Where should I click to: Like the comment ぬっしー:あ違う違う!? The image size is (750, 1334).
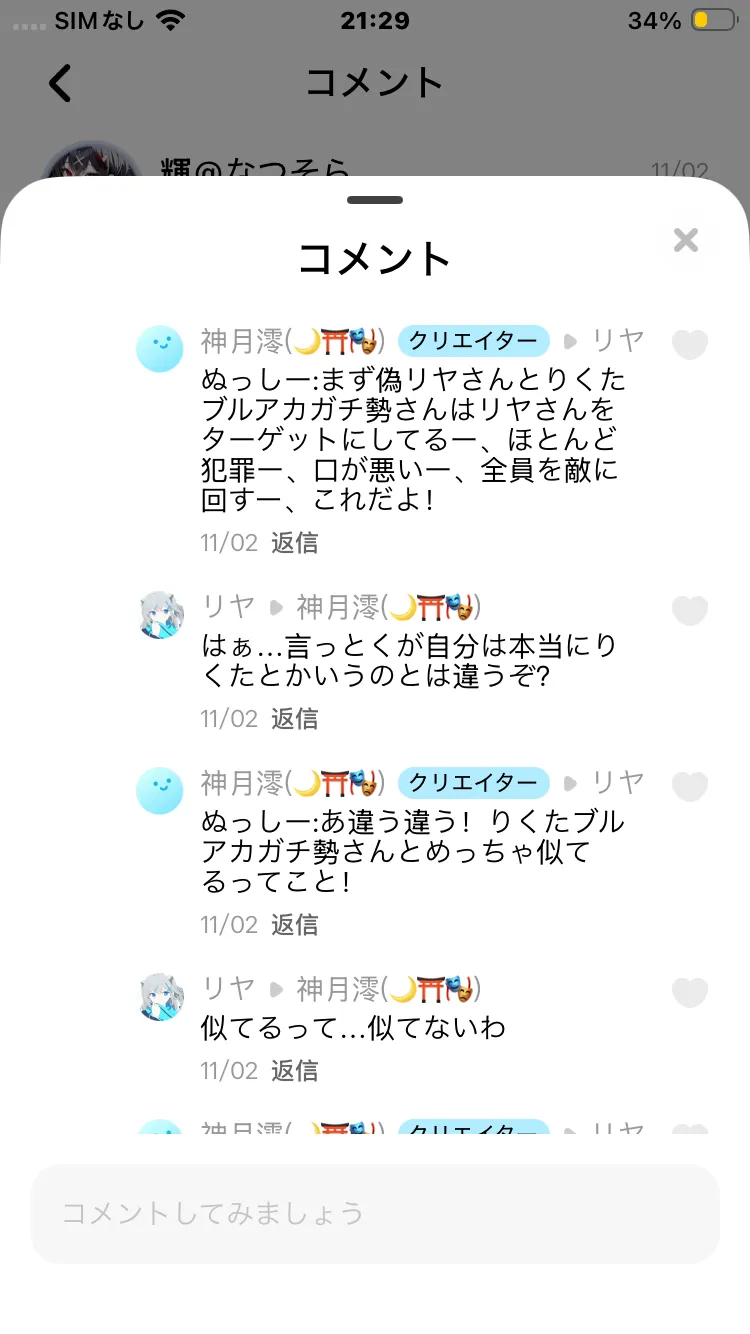pos(690,786)
